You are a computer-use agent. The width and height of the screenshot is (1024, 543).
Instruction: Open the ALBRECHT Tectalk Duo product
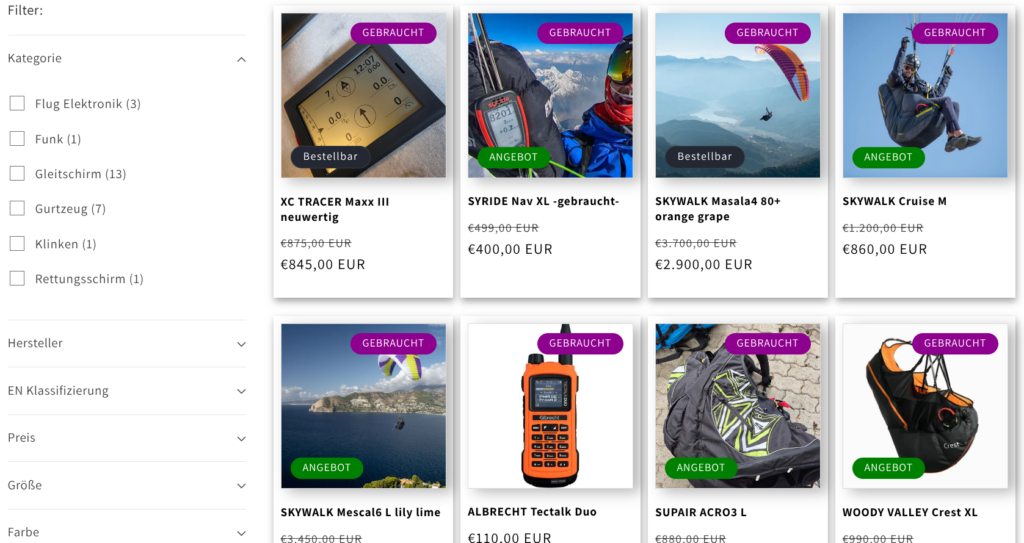(531, 512)
